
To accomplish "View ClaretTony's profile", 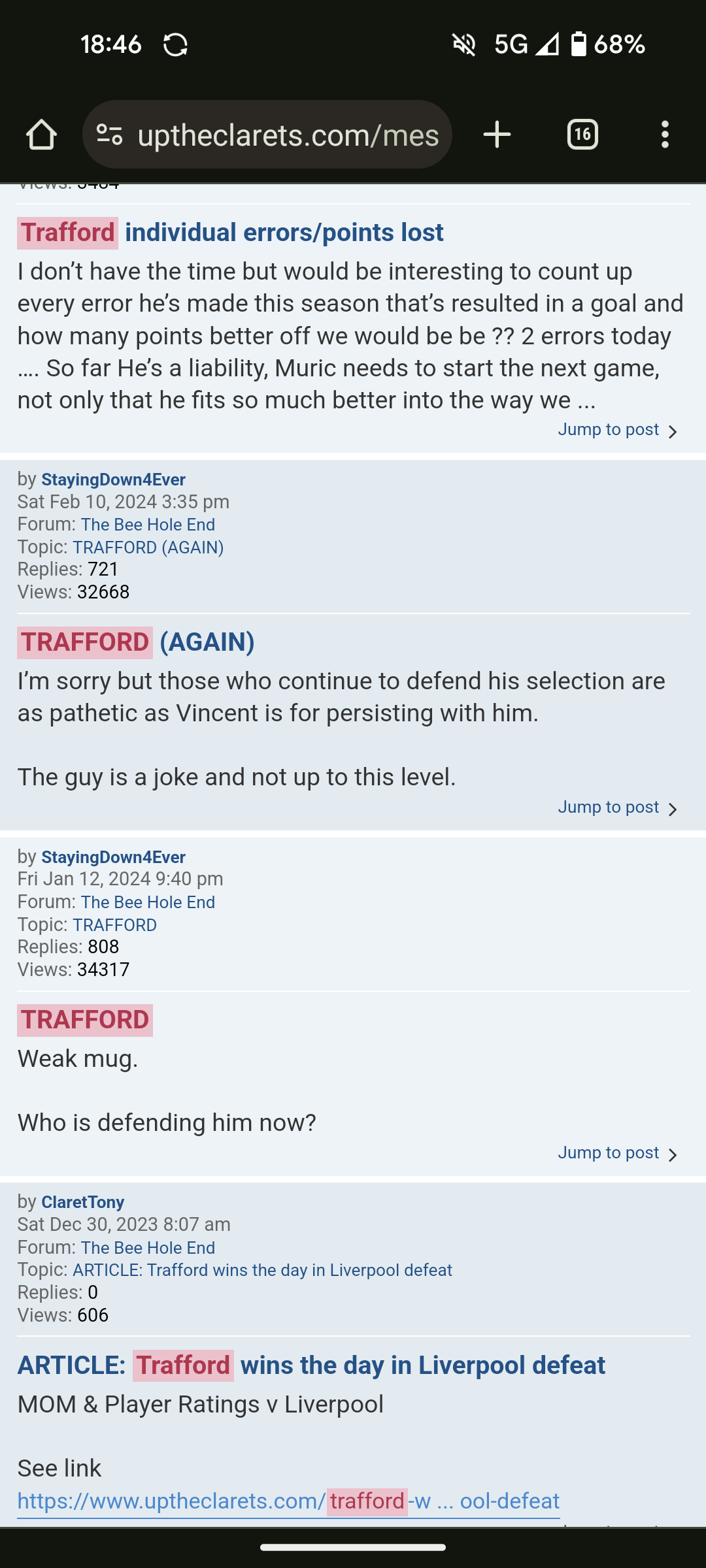I will pos(82,1202).
